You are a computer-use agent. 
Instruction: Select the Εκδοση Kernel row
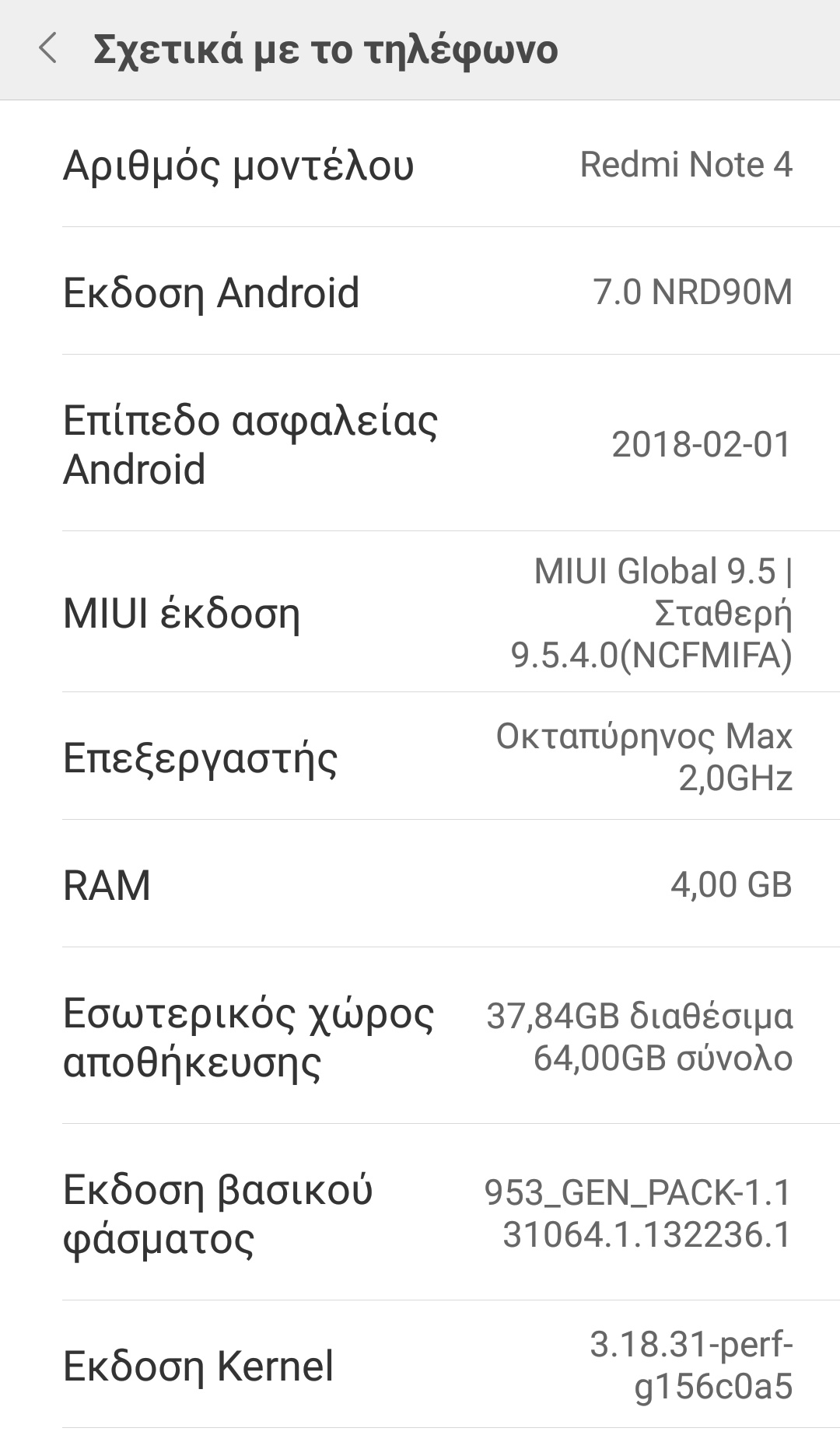(420, 1365)
